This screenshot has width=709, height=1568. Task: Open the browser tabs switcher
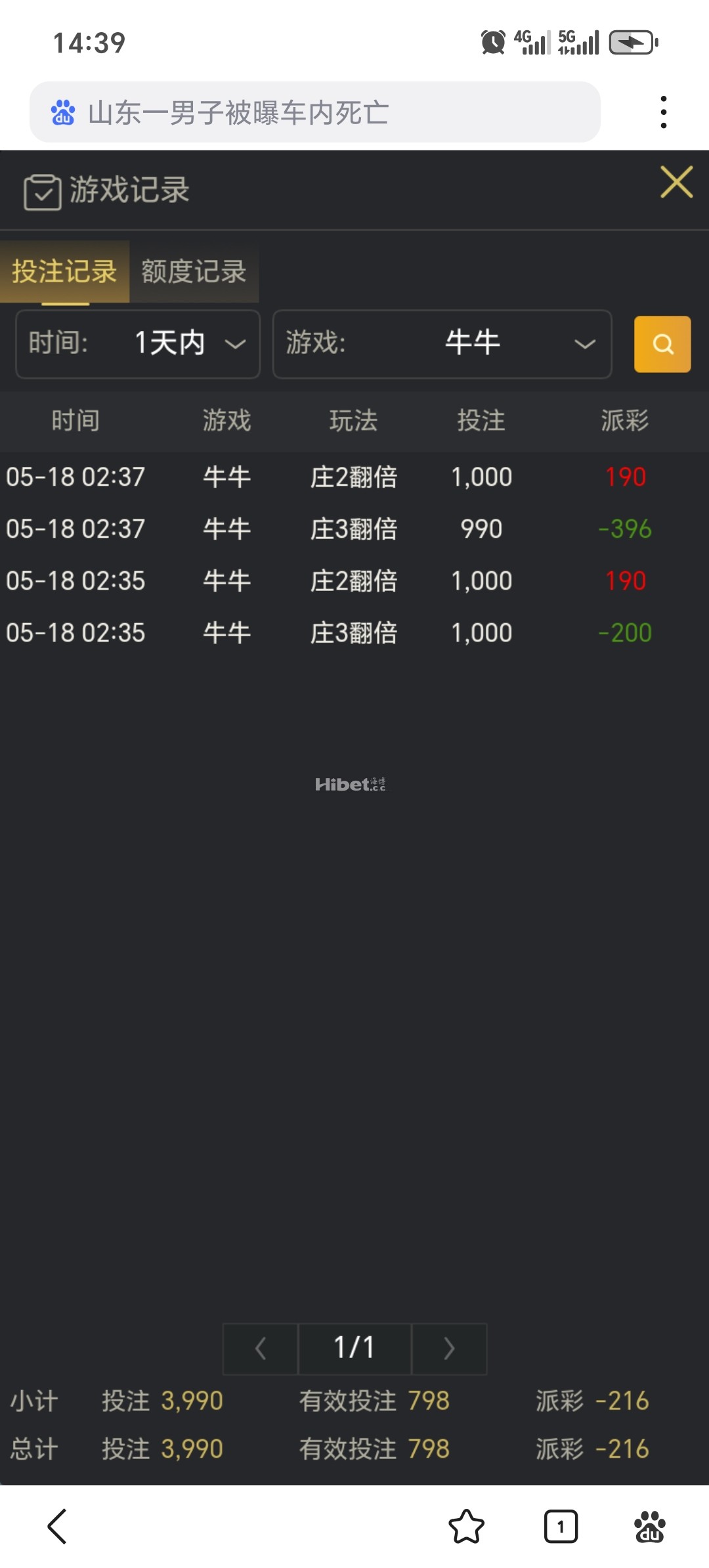[561, 1526]
